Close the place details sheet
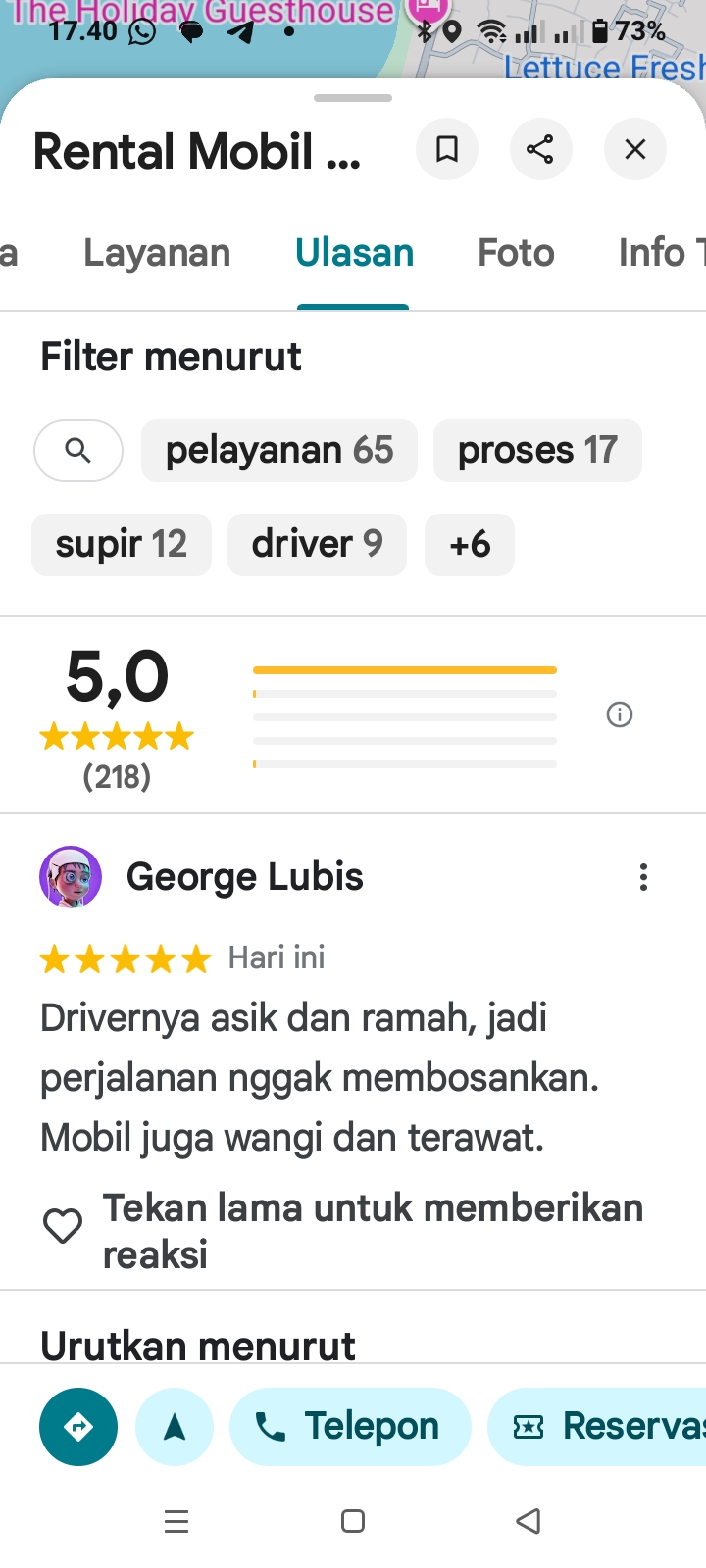The width and height of the screenshot is (706, 1568). 635,149
